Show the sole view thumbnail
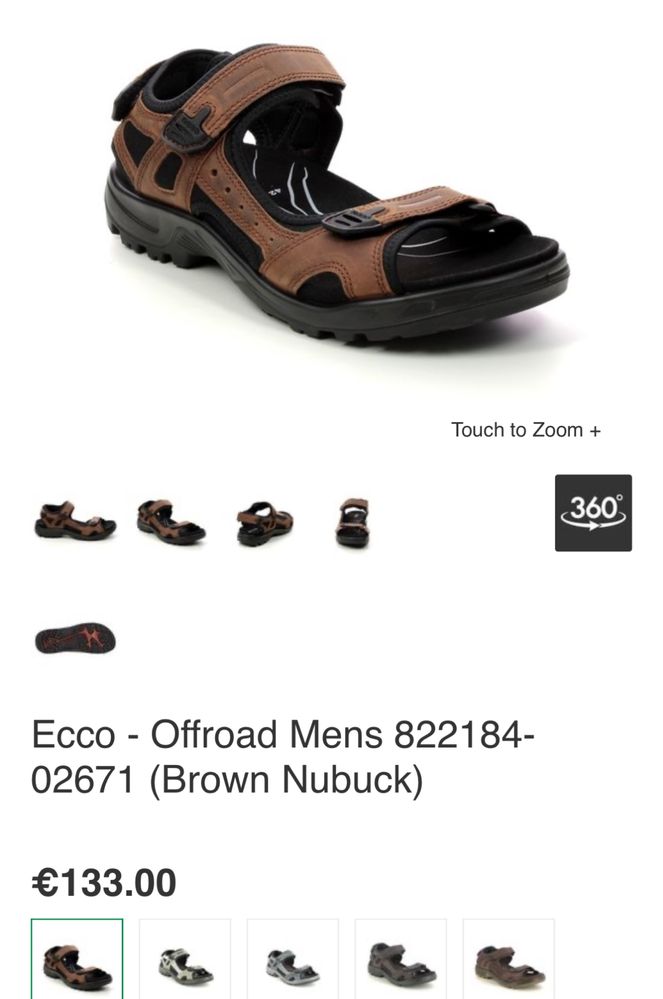The image size is (663, 999). pos(75,638)
